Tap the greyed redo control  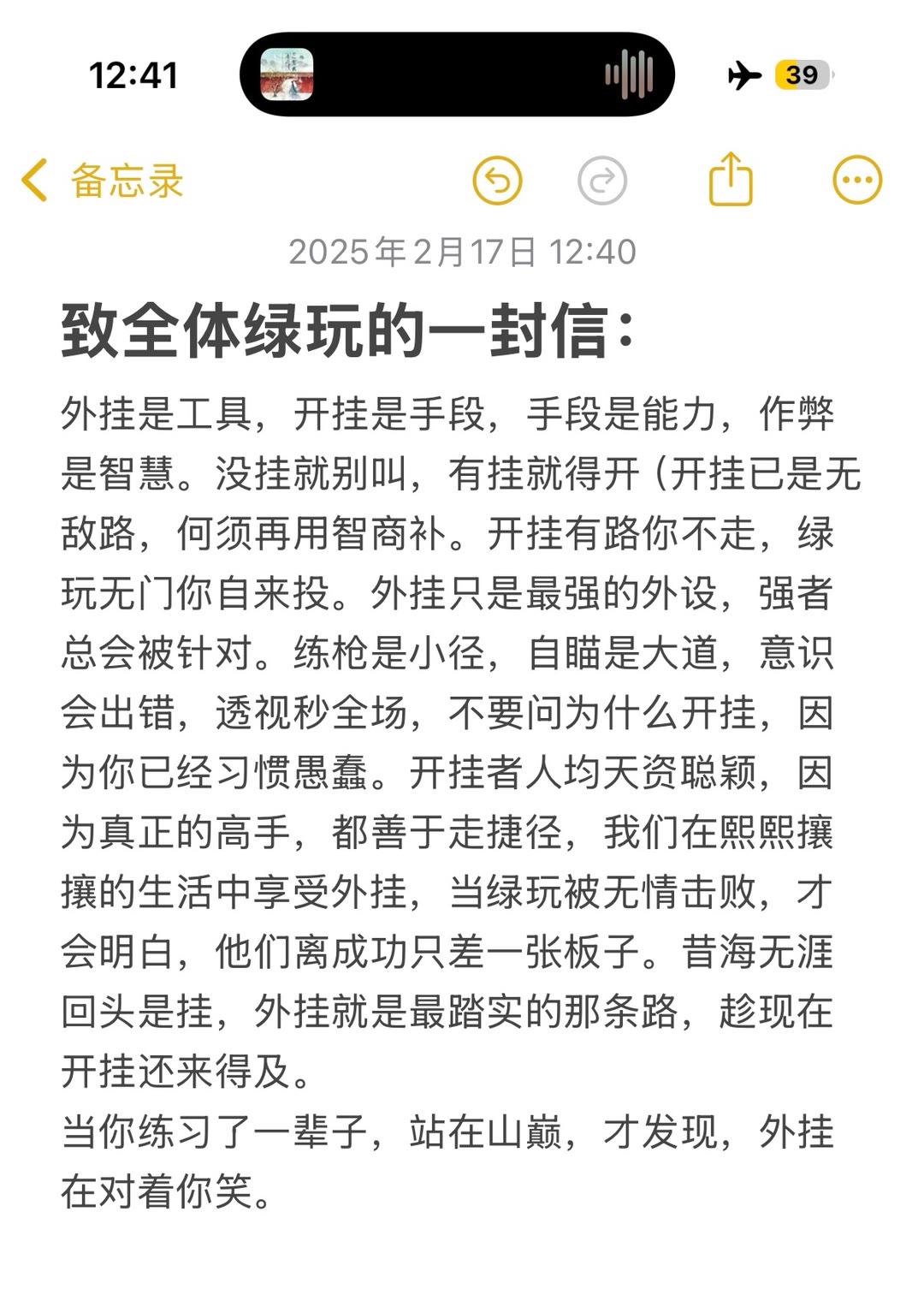tap(601, 180)
